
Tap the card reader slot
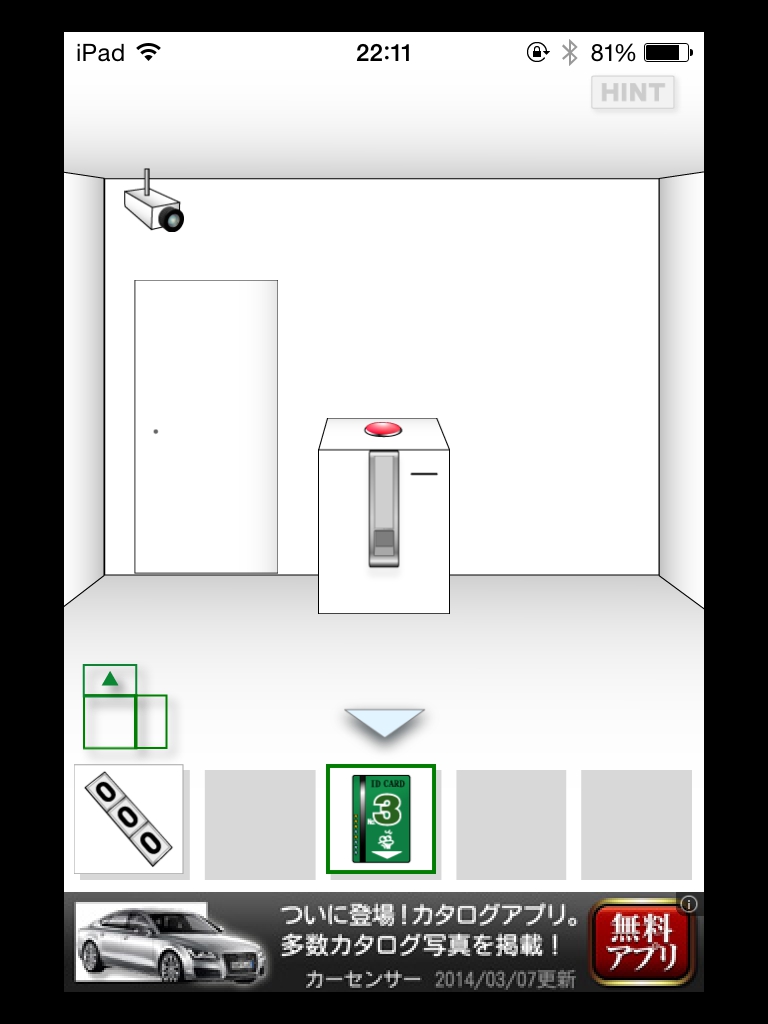pos(383,510)
